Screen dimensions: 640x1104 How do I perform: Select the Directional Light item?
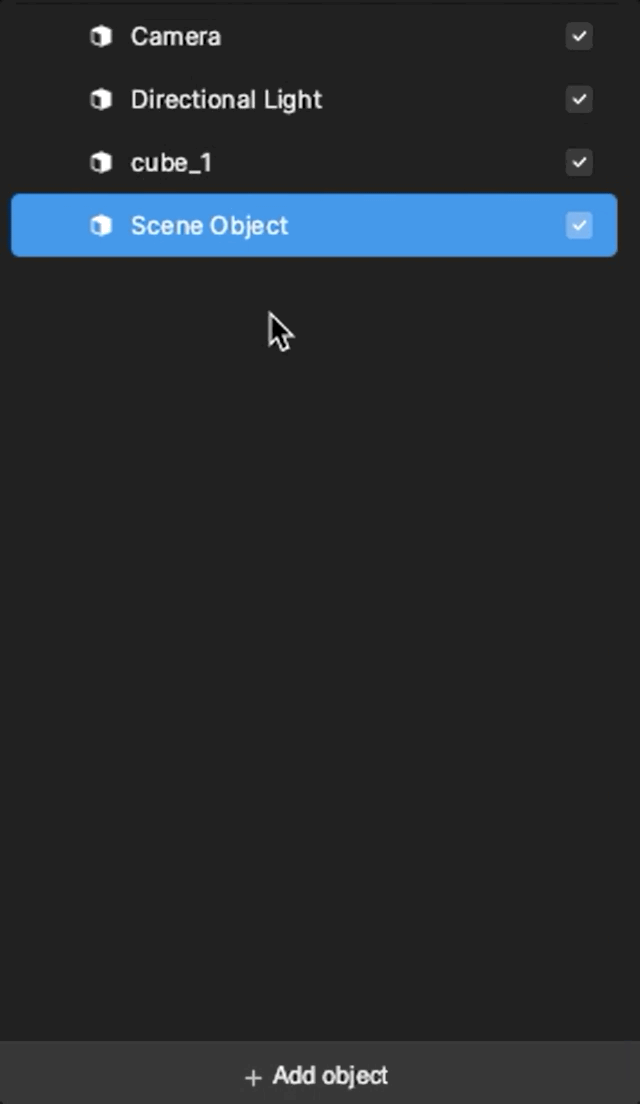click(x=314, y=99)
